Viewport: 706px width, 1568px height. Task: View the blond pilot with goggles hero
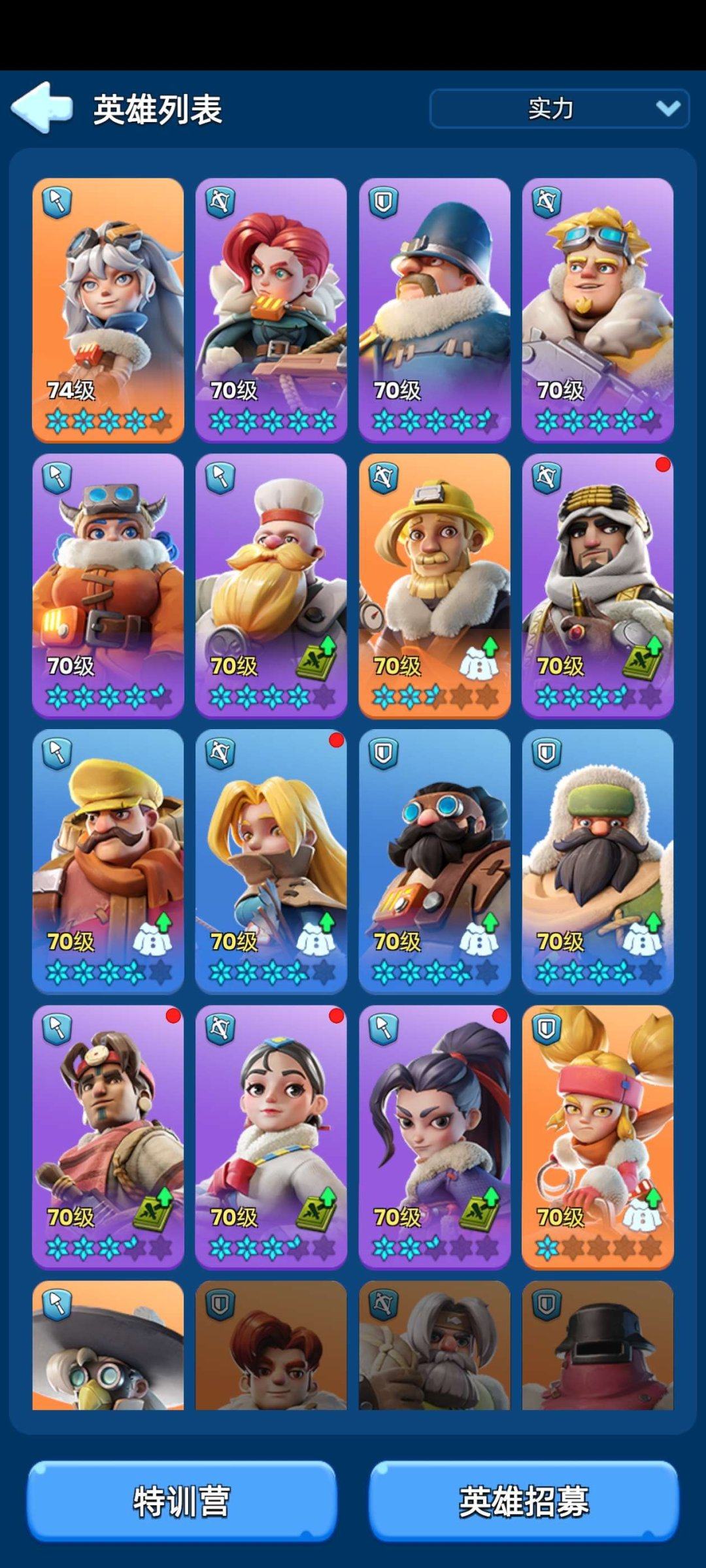click(597, 310)
